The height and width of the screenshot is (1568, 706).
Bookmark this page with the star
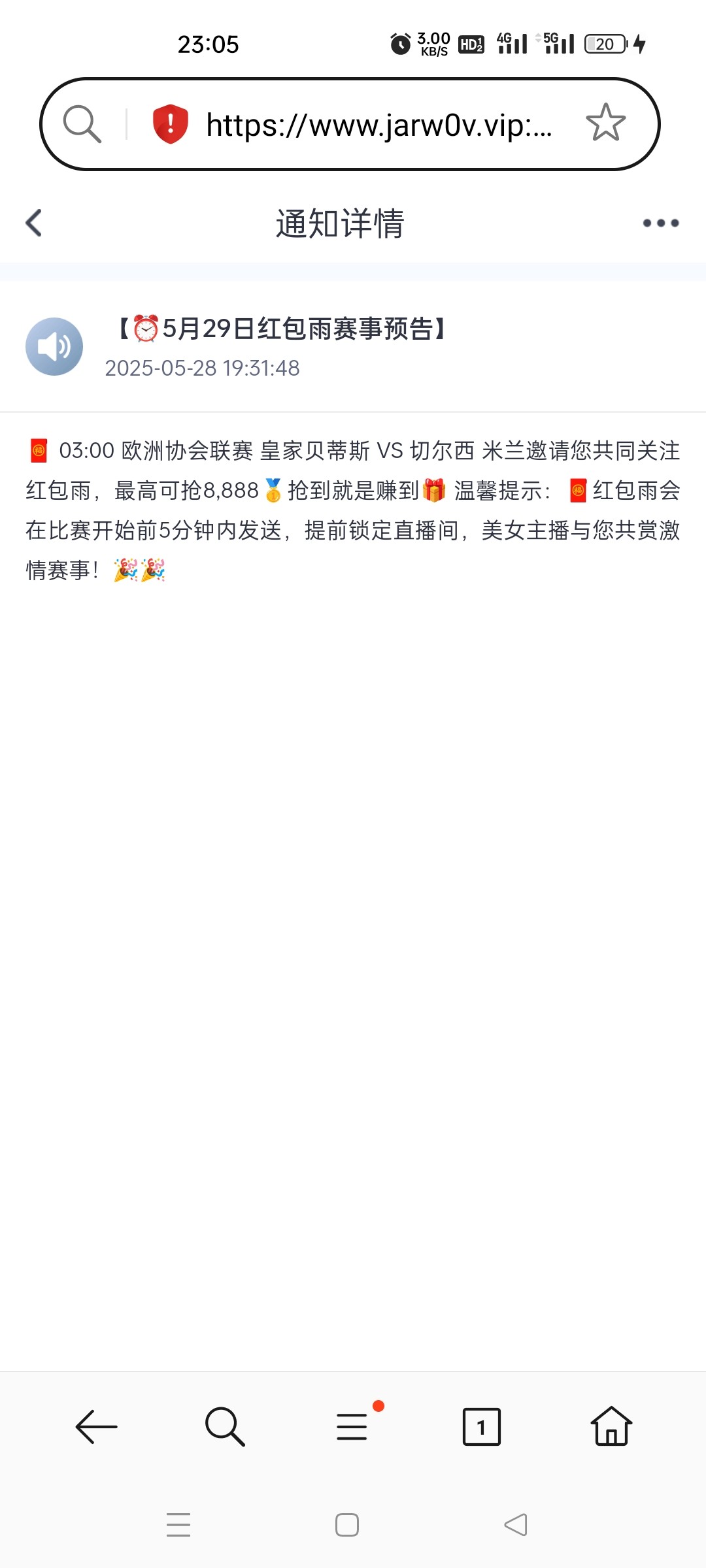pyautogui.click(x=605, y=123)
